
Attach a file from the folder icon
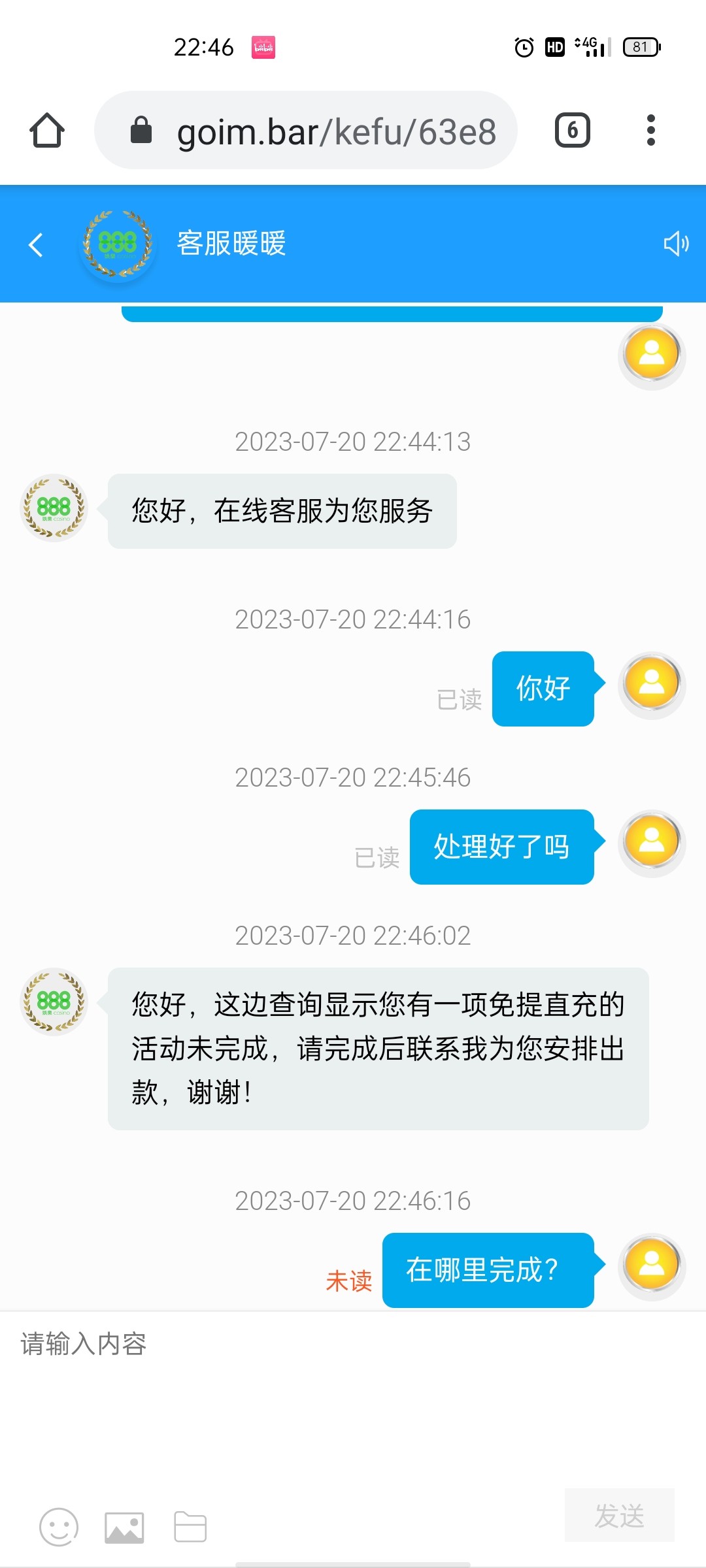coord(190,1527)
